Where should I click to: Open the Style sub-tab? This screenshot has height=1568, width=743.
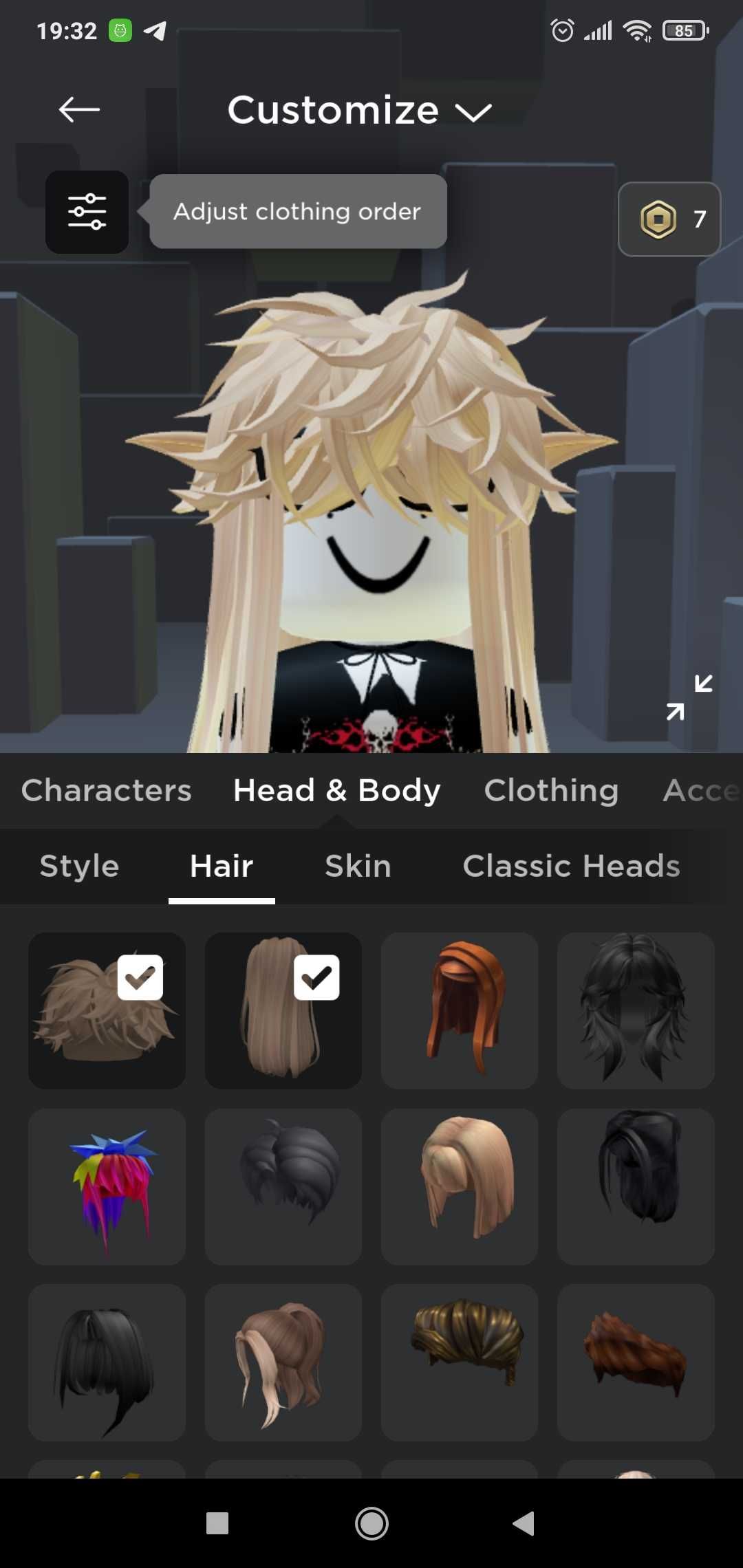80,866
